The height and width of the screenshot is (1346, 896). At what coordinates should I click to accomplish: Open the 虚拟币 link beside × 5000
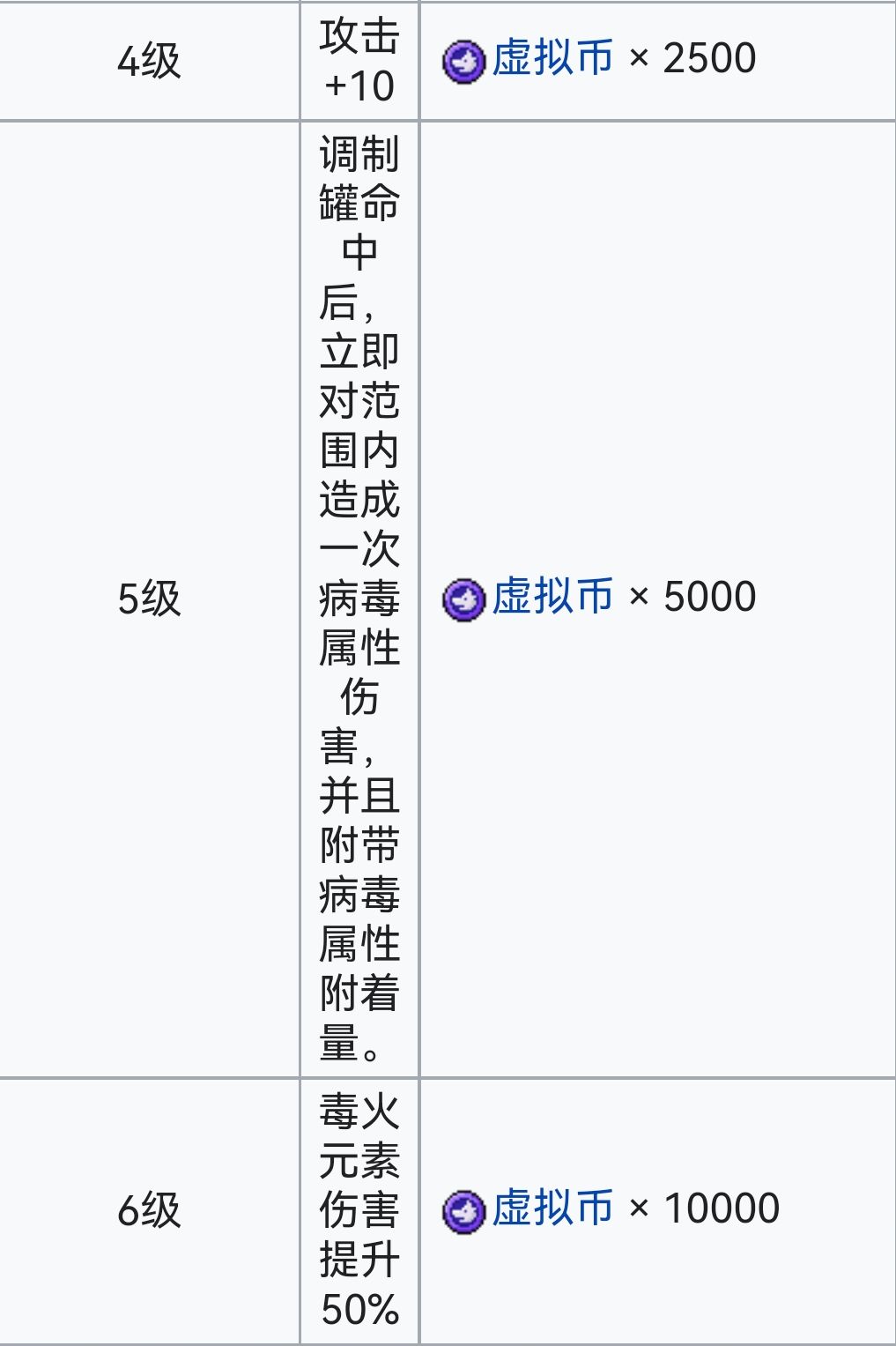tap(552, 598)
